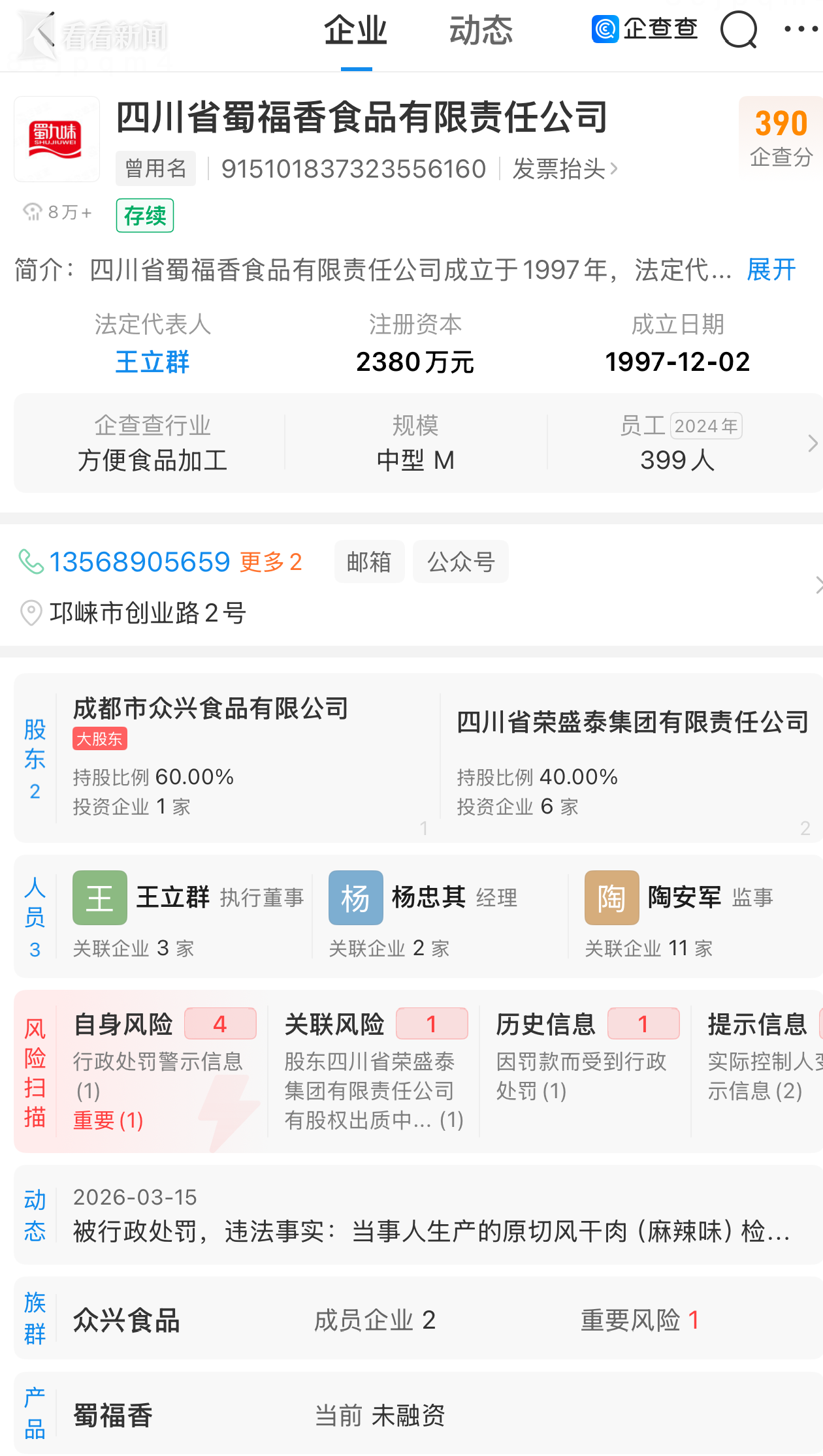823x1456 pixels.
Task: View supervisor 陶安军's profile
Action: pyautogui.click(x=684, y=898)
